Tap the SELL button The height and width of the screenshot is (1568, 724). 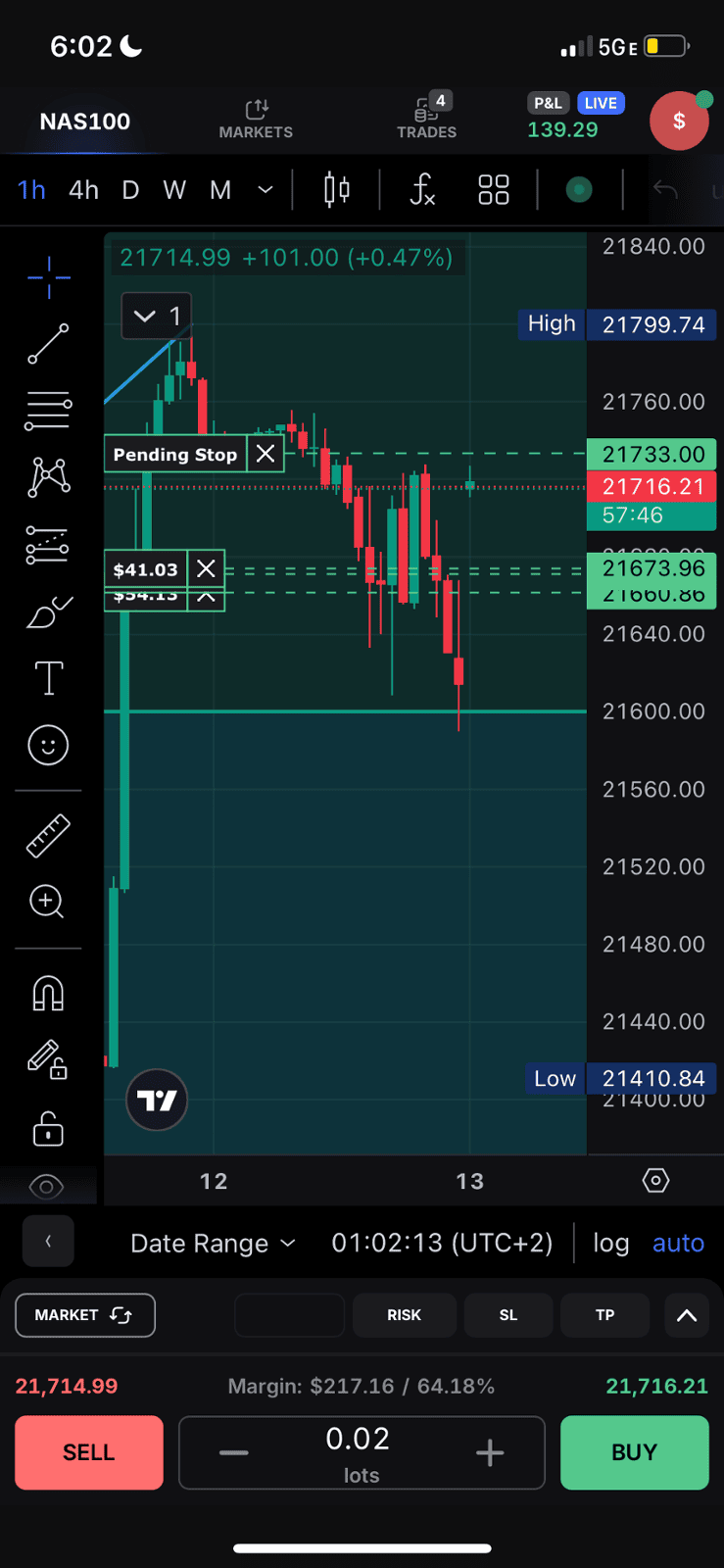pyautogui.click(x=89, y=1452)
